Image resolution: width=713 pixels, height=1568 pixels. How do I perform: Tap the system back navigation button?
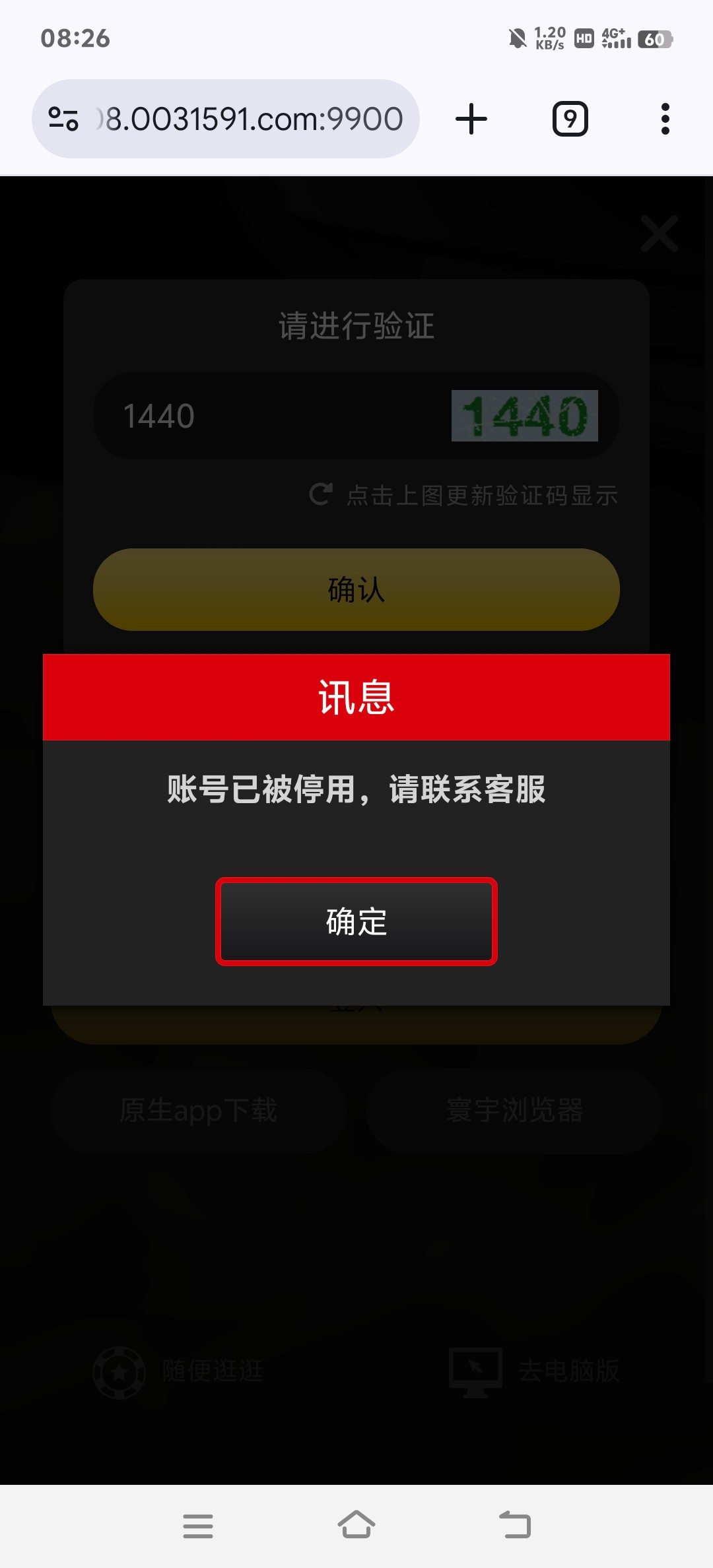click(x=514, y=1525)
